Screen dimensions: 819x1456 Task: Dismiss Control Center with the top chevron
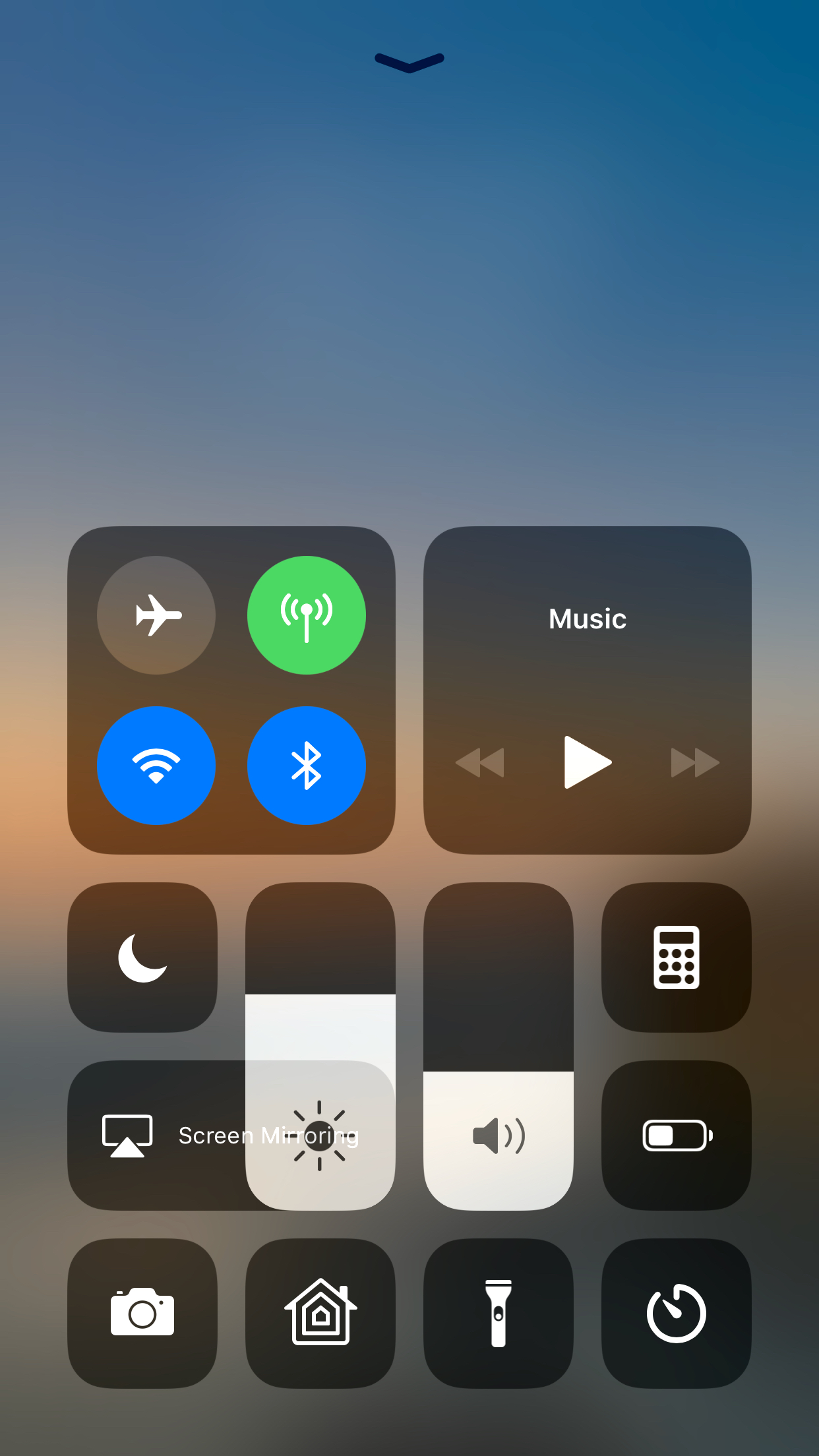coord(409,62)
